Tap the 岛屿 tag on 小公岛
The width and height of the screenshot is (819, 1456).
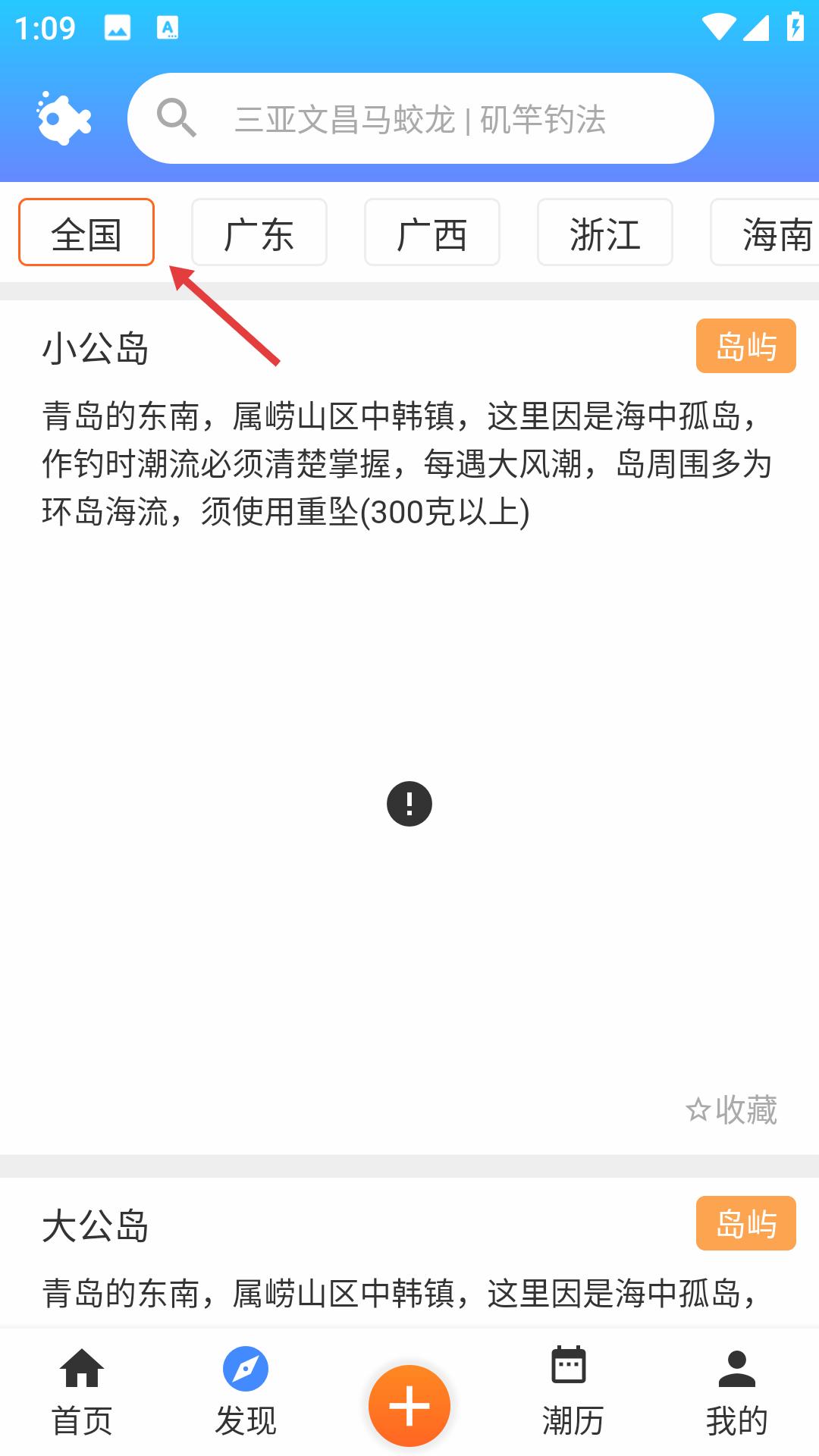pos(745,346)
